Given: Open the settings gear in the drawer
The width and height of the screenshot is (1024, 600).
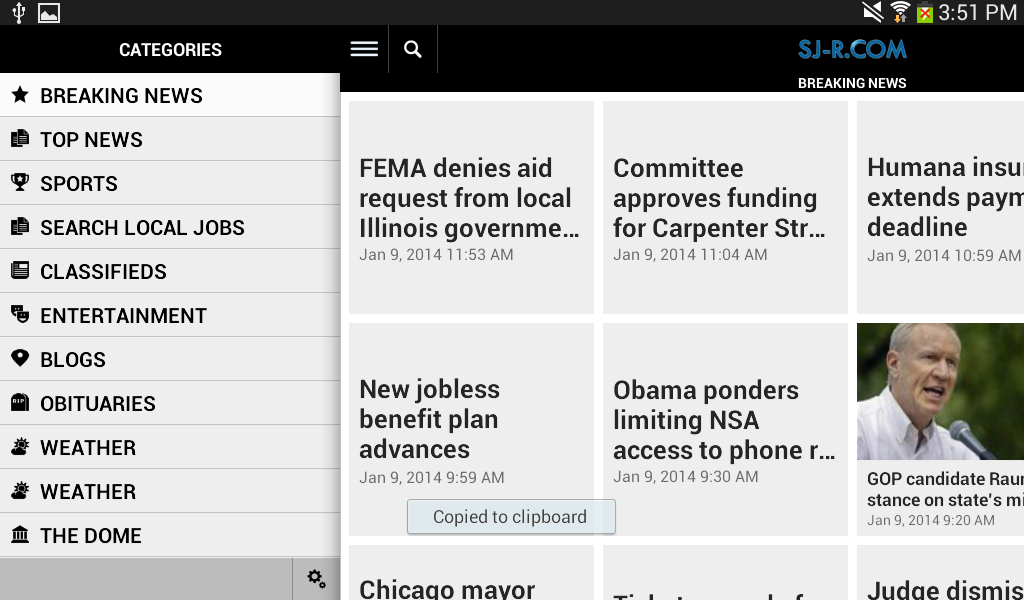Looking at the screenshot, I should [x=316, y=578].
